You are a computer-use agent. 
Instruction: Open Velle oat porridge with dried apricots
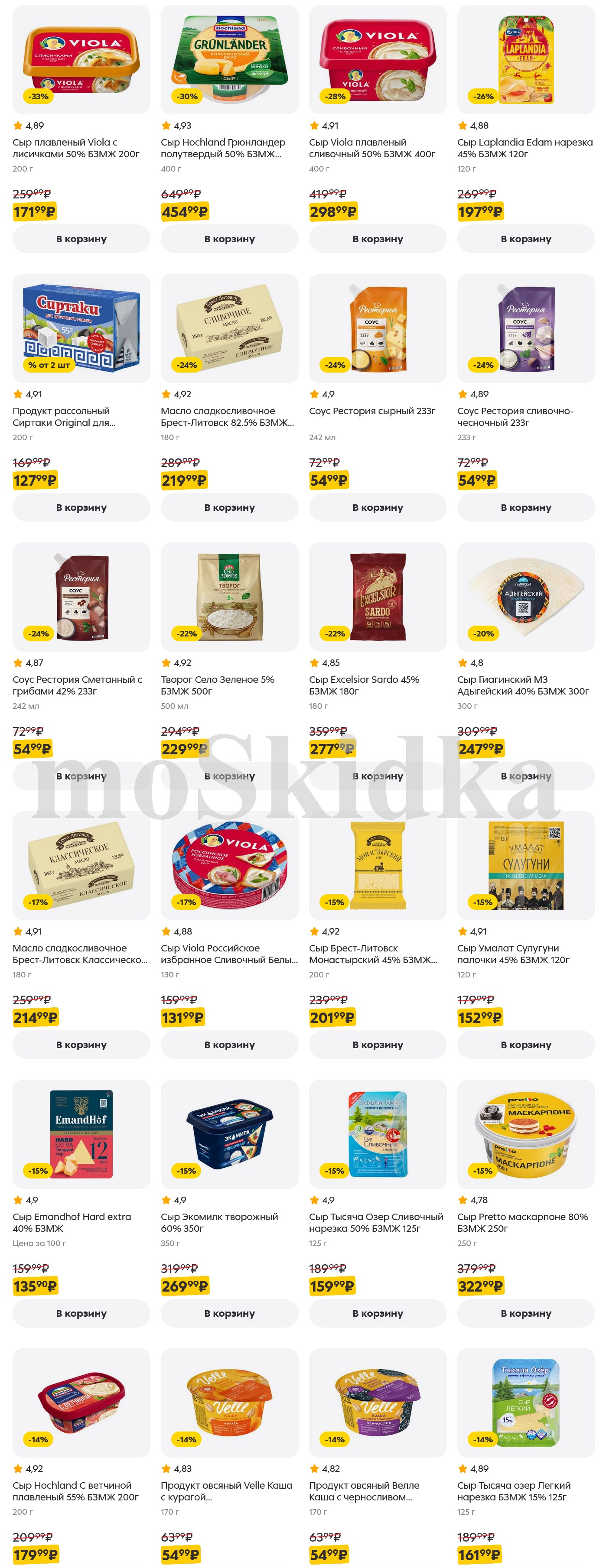point(229,1402)
